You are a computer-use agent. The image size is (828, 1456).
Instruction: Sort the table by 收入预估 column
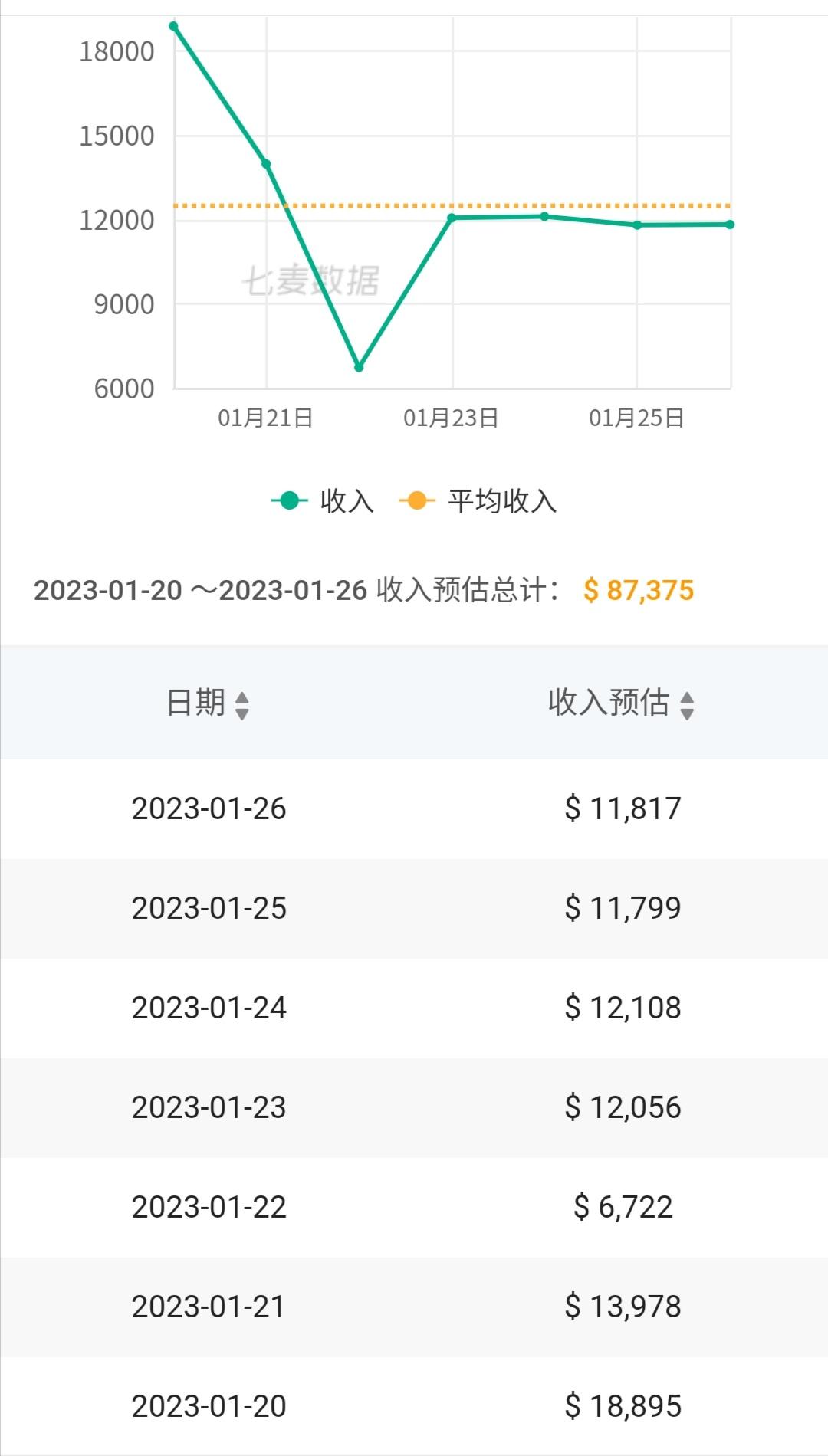(622, 703)
